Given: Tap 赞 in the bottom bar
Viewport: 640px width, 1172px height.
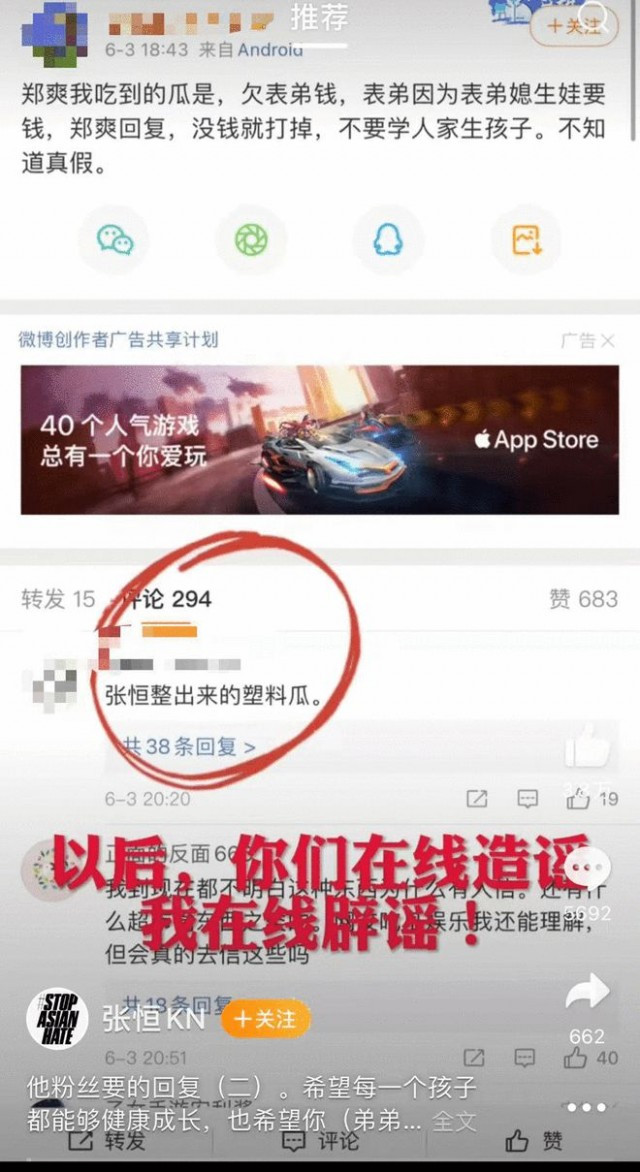Looking at the screenshot, I should coord(534,1141).
